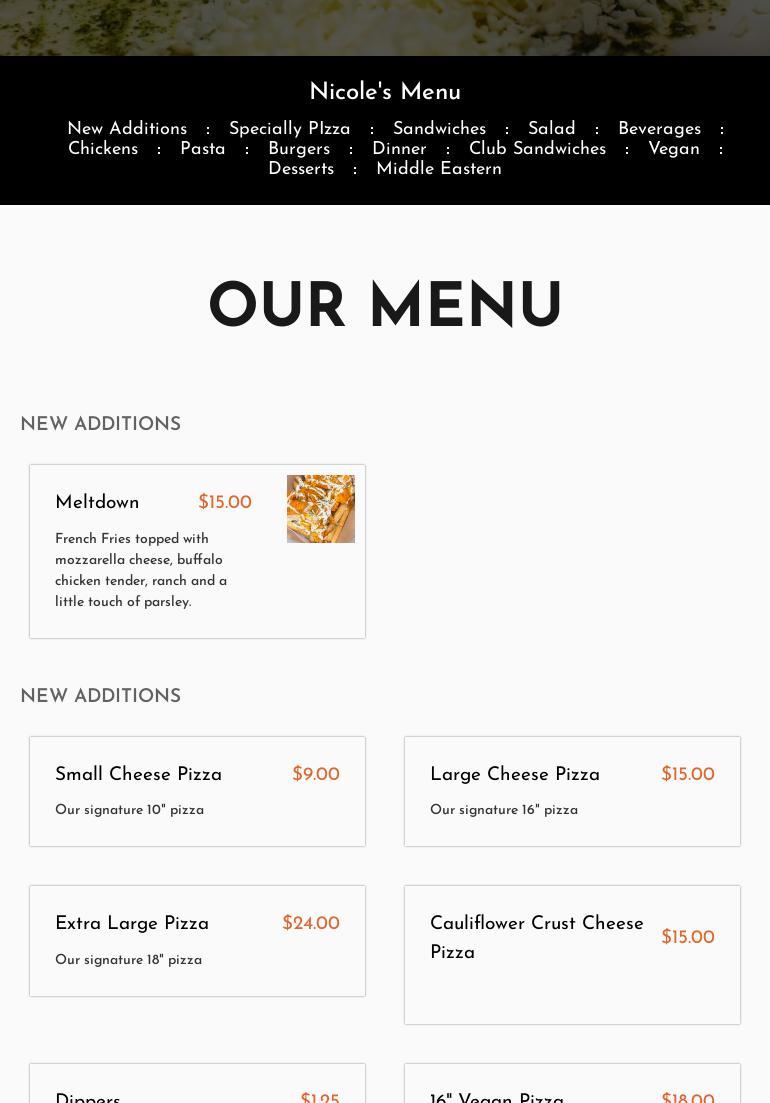View the Beverages section

(659, 129)
